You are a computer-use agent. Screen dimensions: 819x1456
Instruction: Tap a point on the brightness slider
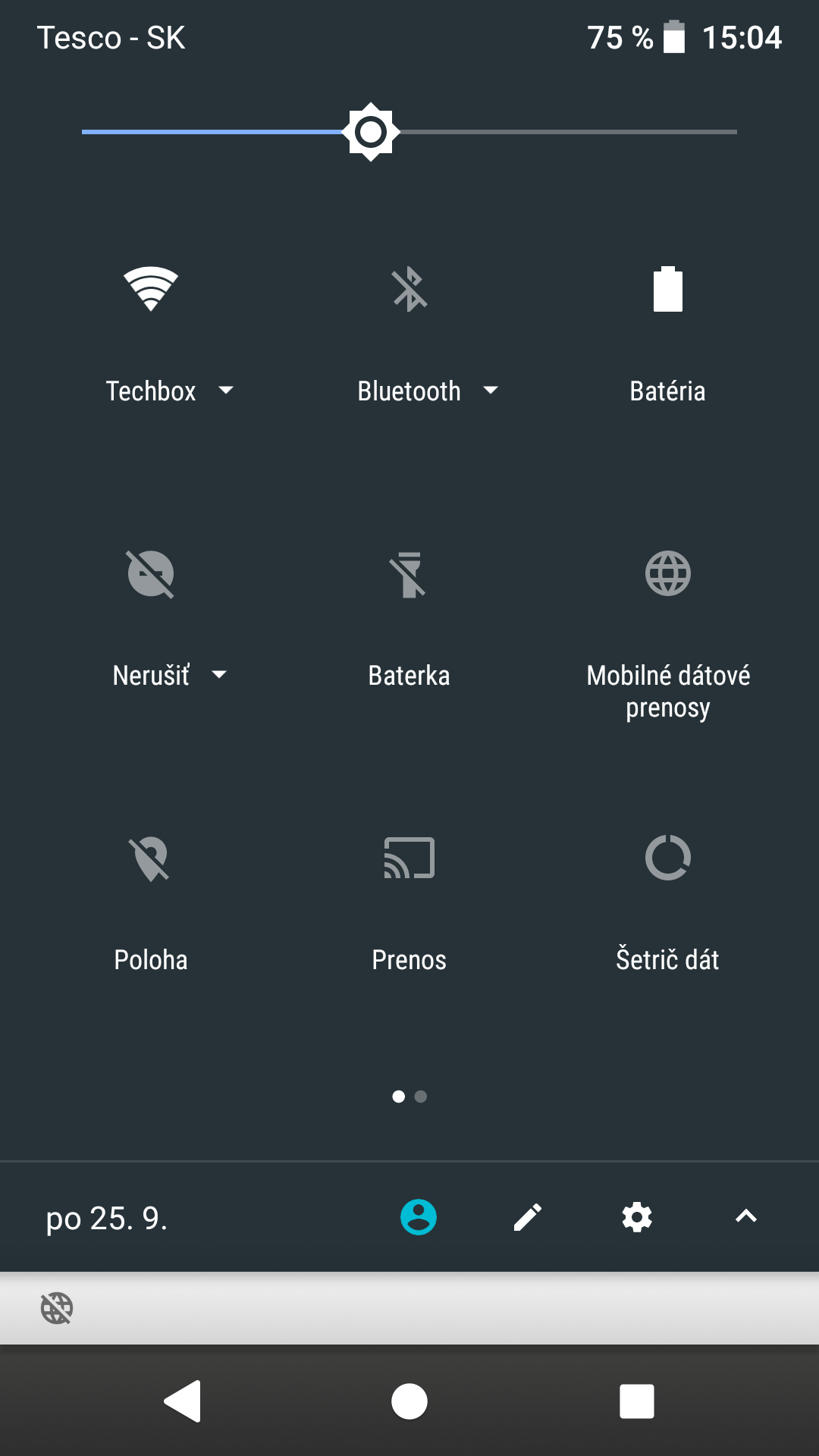tap(409, 132)
